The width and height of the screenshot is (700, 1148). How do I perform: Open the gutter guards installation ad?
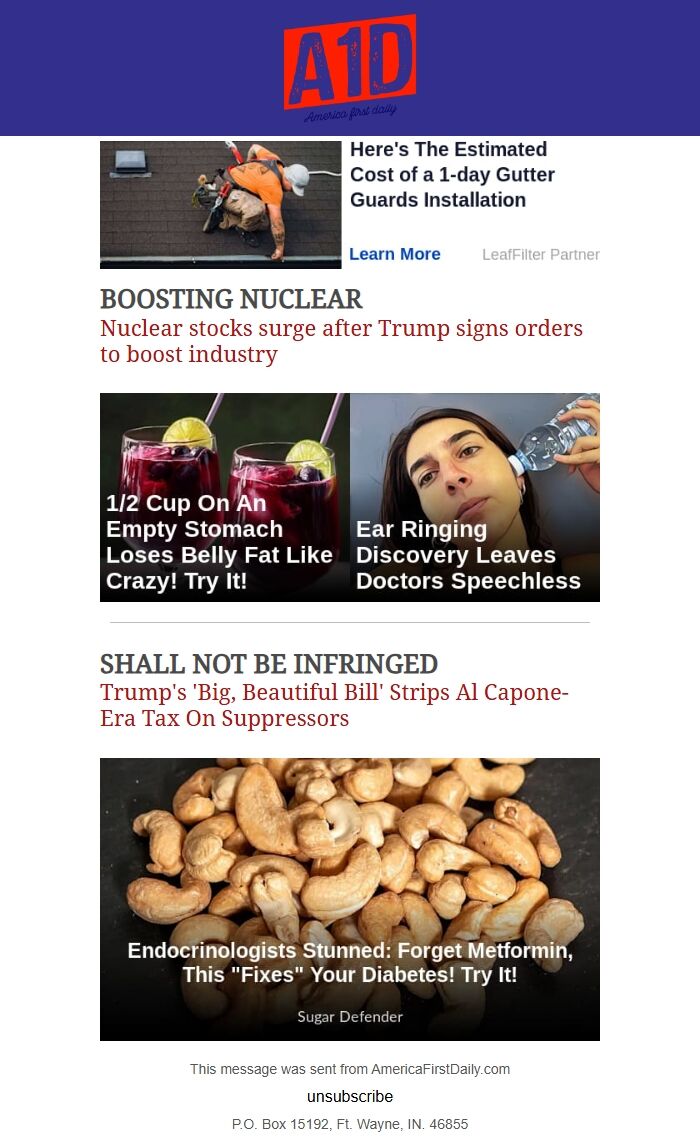(x=452, y=175)
